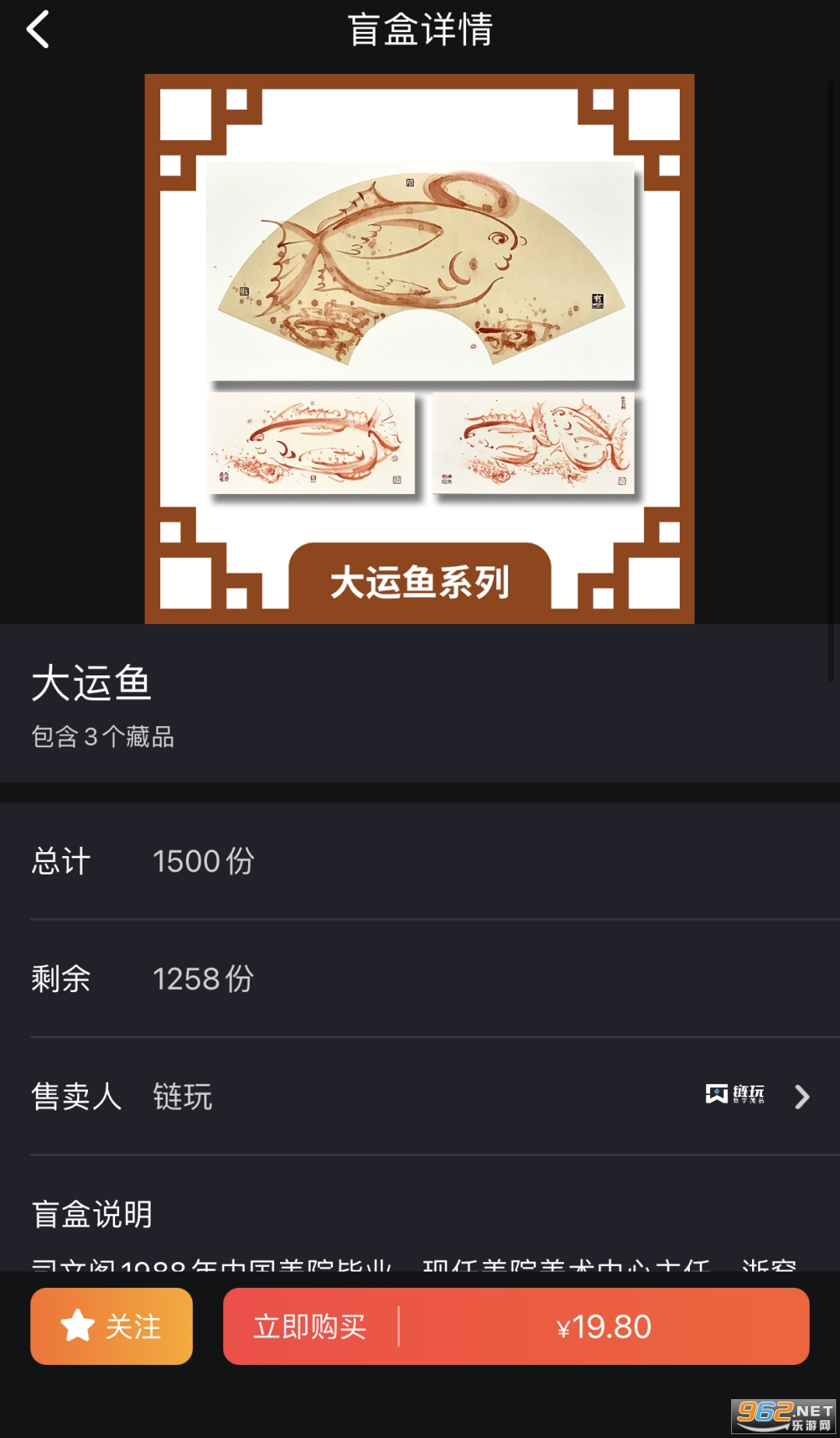This screenshot has width=840, height=1438.
Task: View the 大运鱼系列 blind box image
Action: (x=419, y=349)
